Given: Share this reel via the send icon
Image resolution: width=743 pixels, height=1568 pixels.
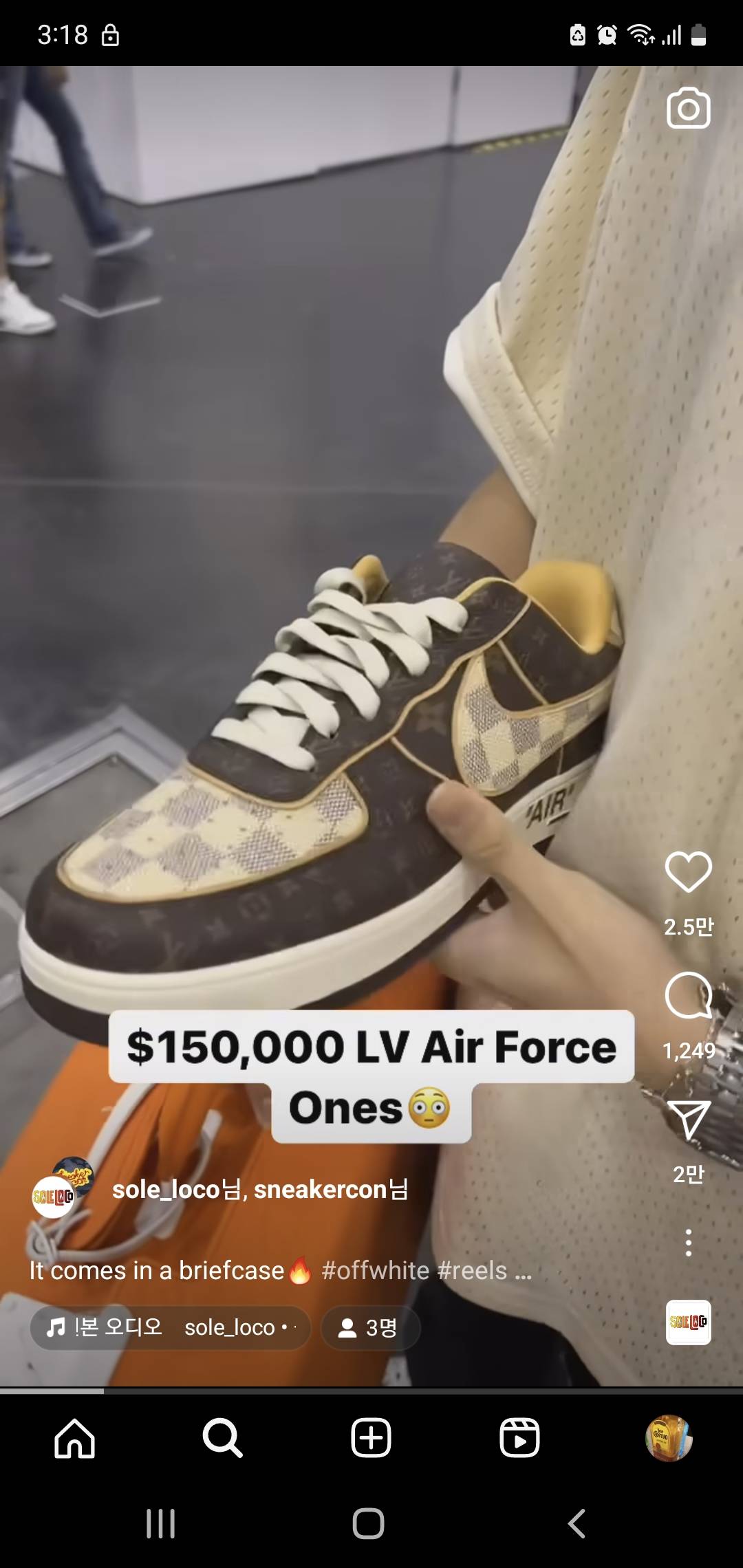Looking at the screenshot, I should coord(688,1120).
